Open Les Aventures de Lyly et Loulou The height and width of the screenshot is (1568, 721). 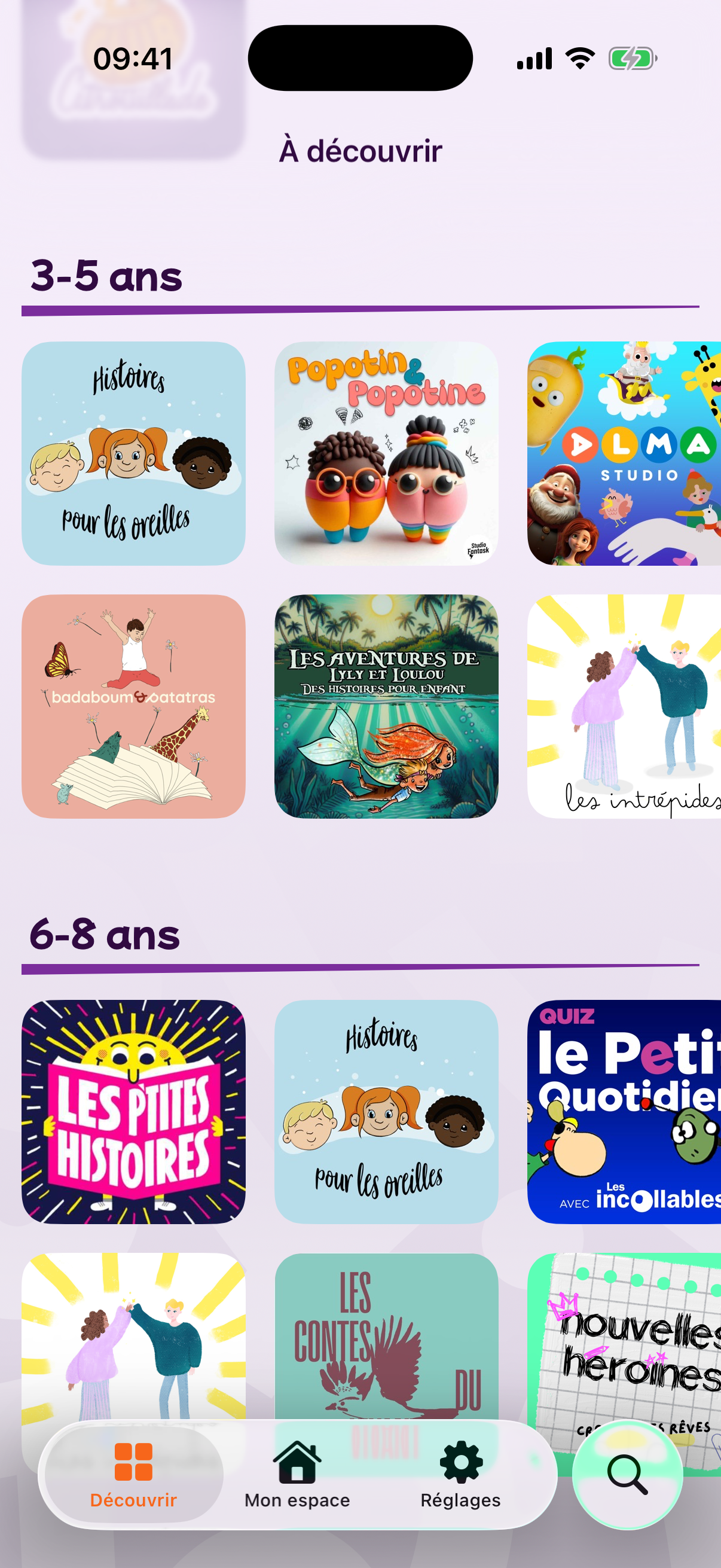click(x=386, y=706)
